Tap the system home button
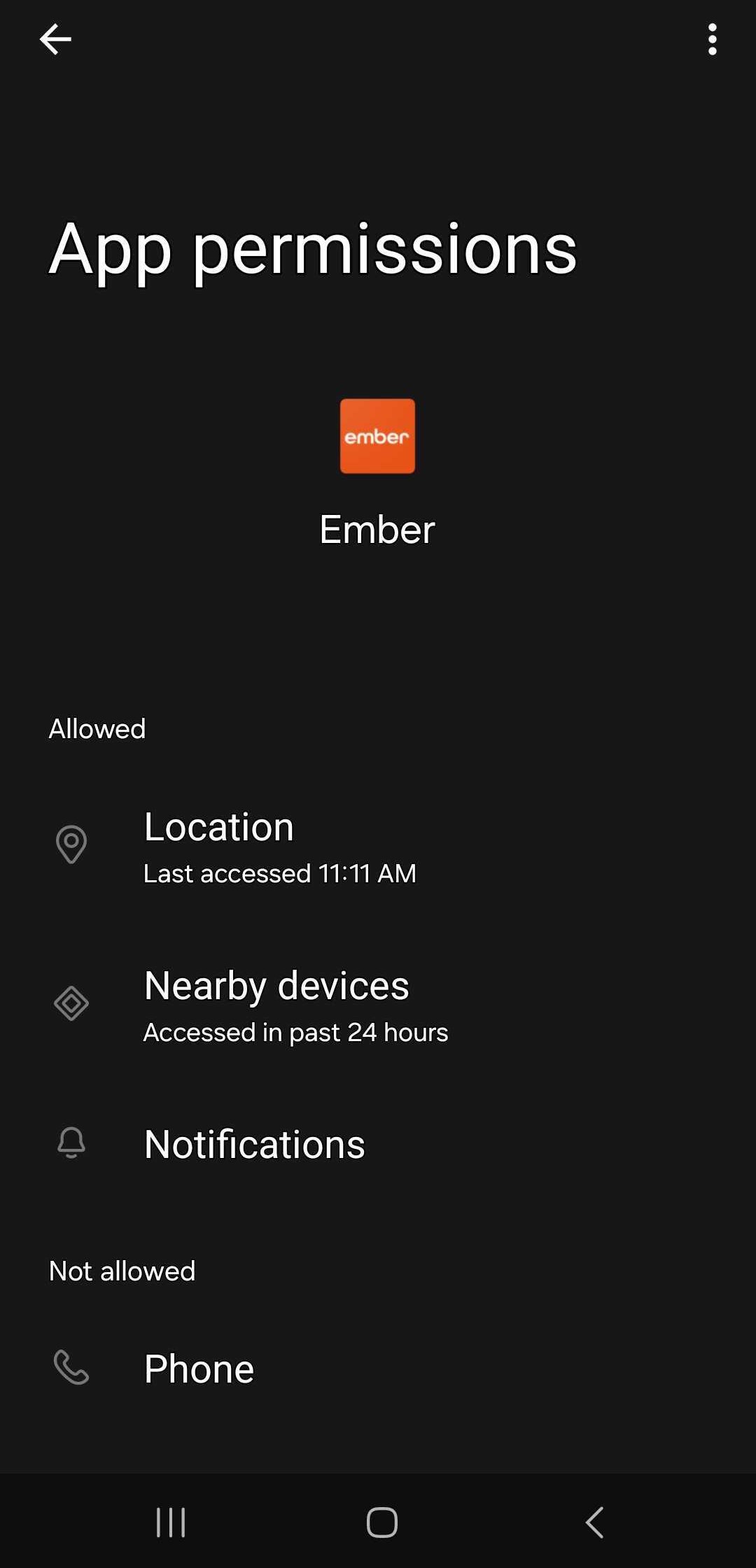The height and width of the screenshot is (1568, 756). (381, 1522)
